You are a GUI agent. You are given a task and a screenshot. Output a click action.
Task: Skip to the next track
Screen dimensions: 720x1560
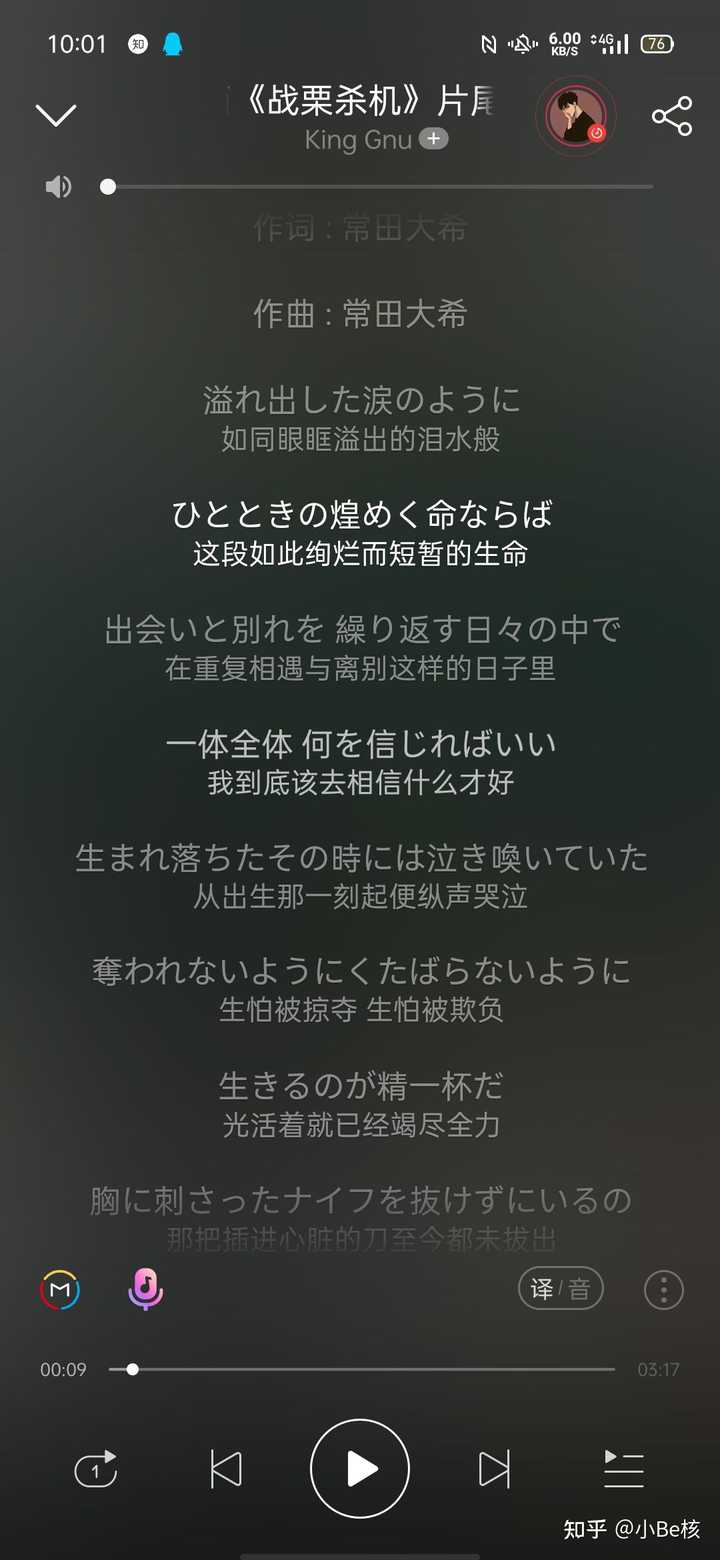click(x=495, y=1469)
